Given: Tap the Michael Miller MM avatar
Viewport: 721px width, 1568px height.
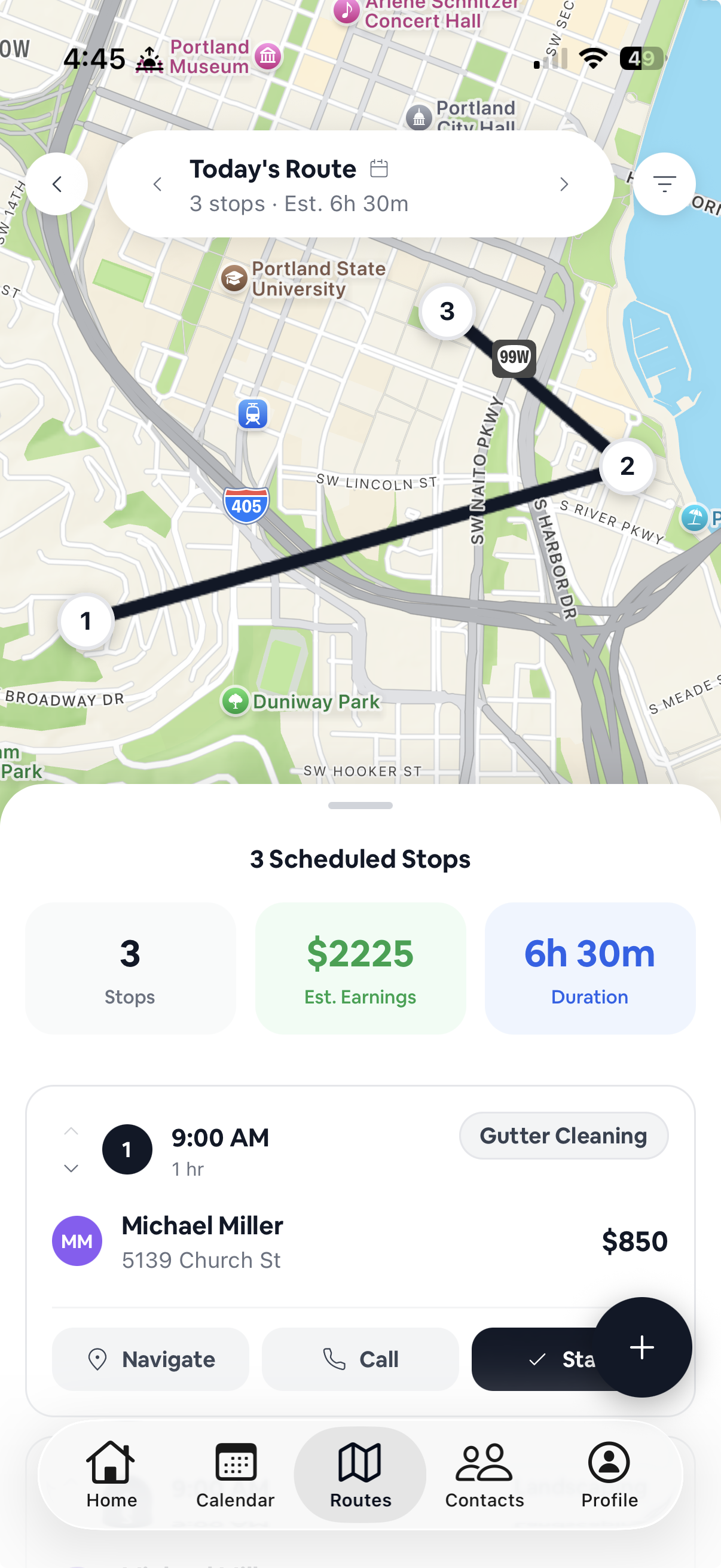Looking at the screenshot, I should coord(77,1240).
